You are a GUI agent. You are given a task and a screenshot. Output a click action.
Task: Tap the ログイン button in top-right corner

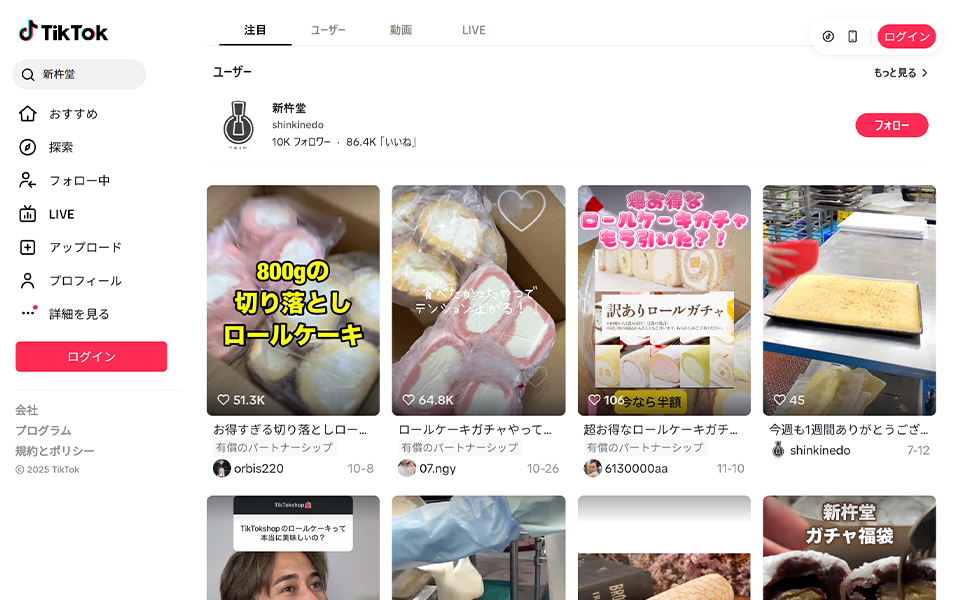[x=906, y=37]
